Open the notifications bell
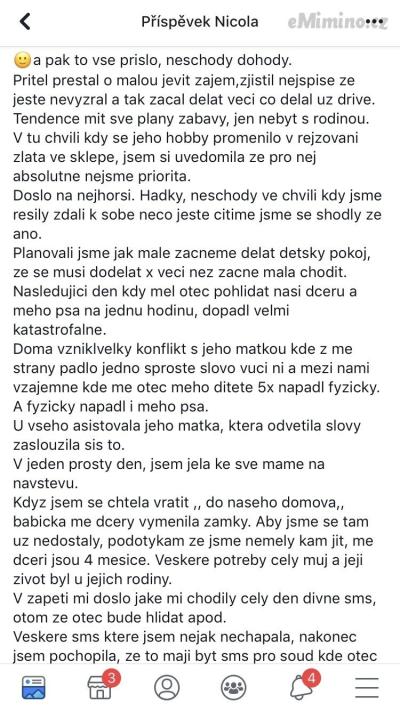 coord(303,686)
